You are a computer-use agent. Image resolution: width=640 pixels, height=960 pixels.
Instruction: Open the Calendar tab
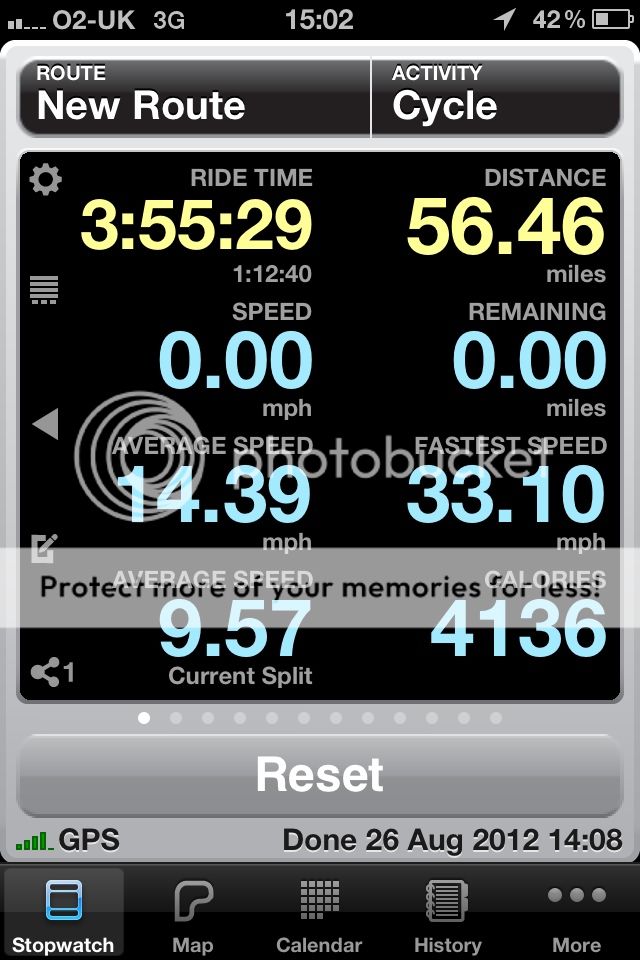[320, 914]
